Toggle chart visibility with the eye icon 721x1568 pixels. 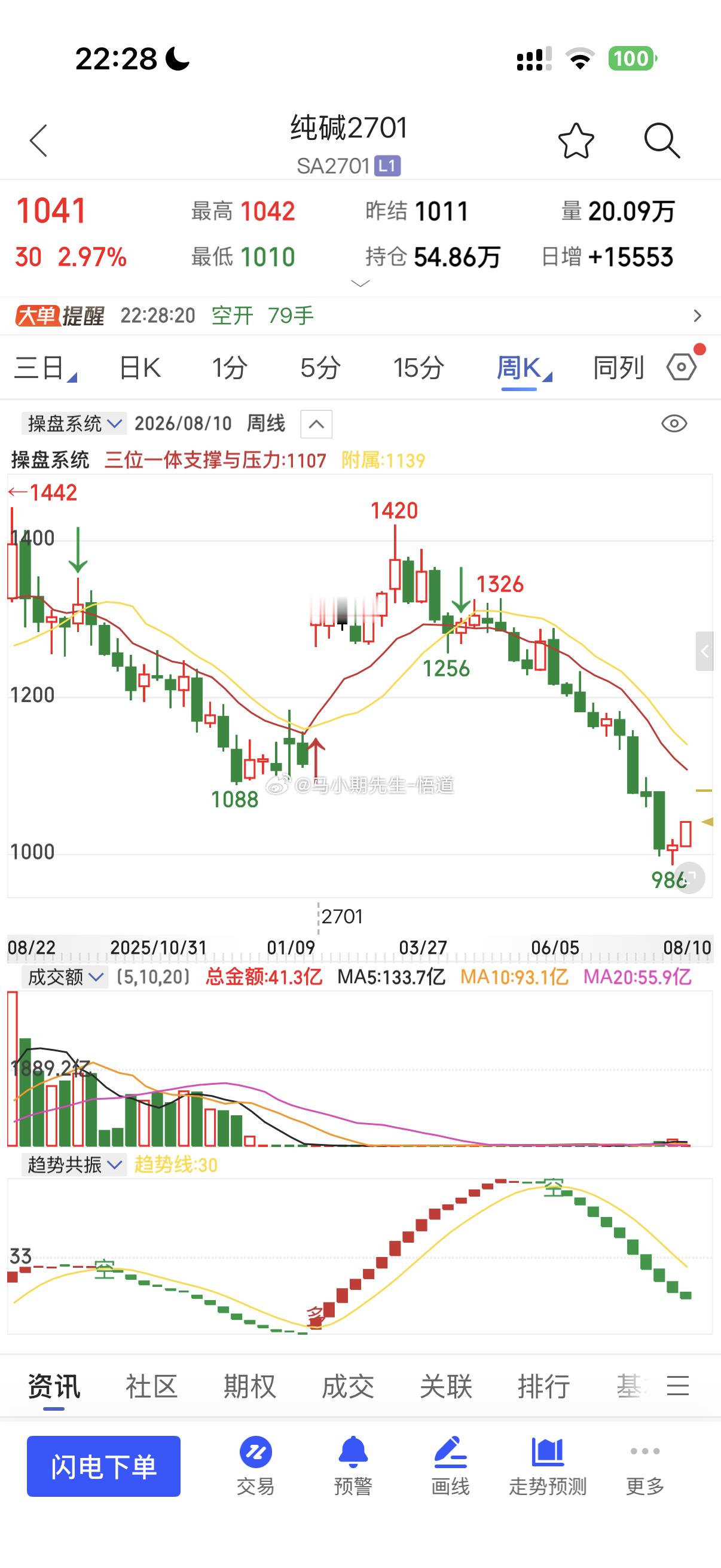674,423
